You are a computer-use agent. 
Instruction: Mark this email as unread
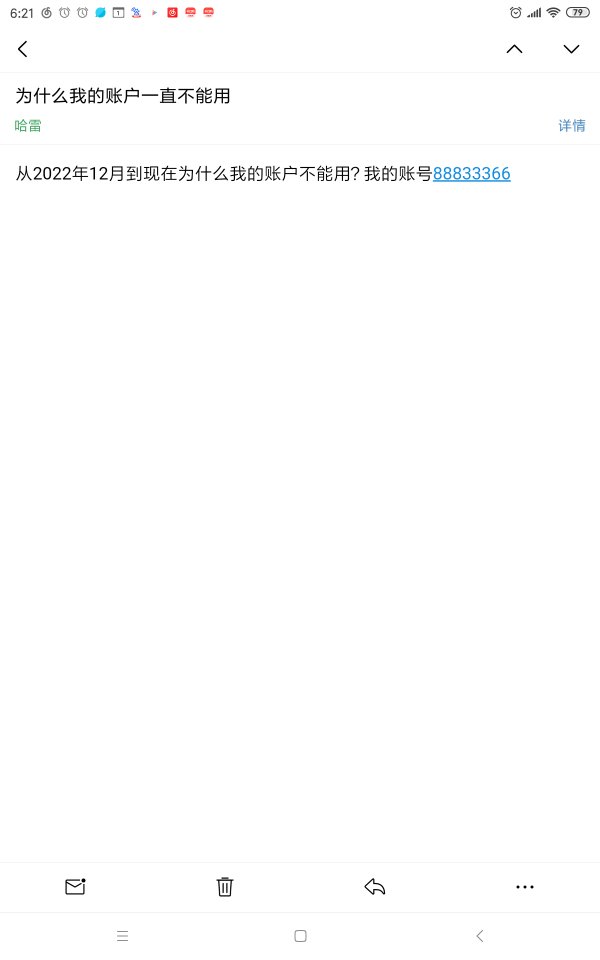point(75,886)
